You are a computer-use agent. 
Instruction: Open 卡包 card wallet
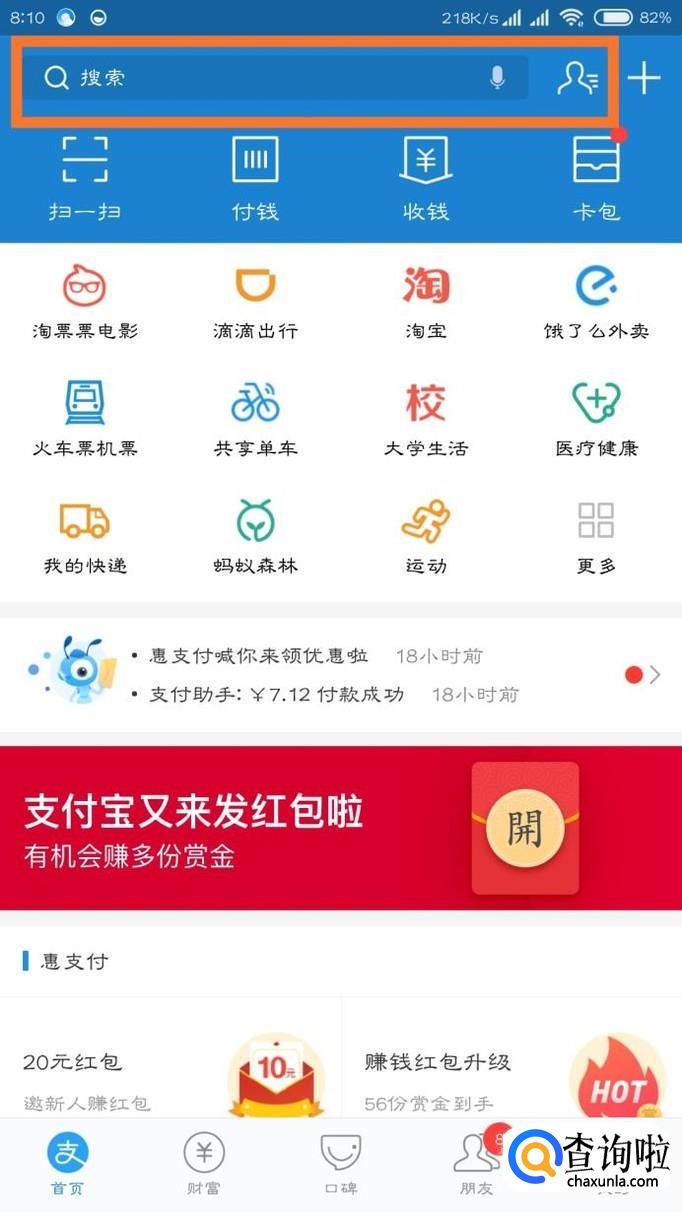point(596,178)
